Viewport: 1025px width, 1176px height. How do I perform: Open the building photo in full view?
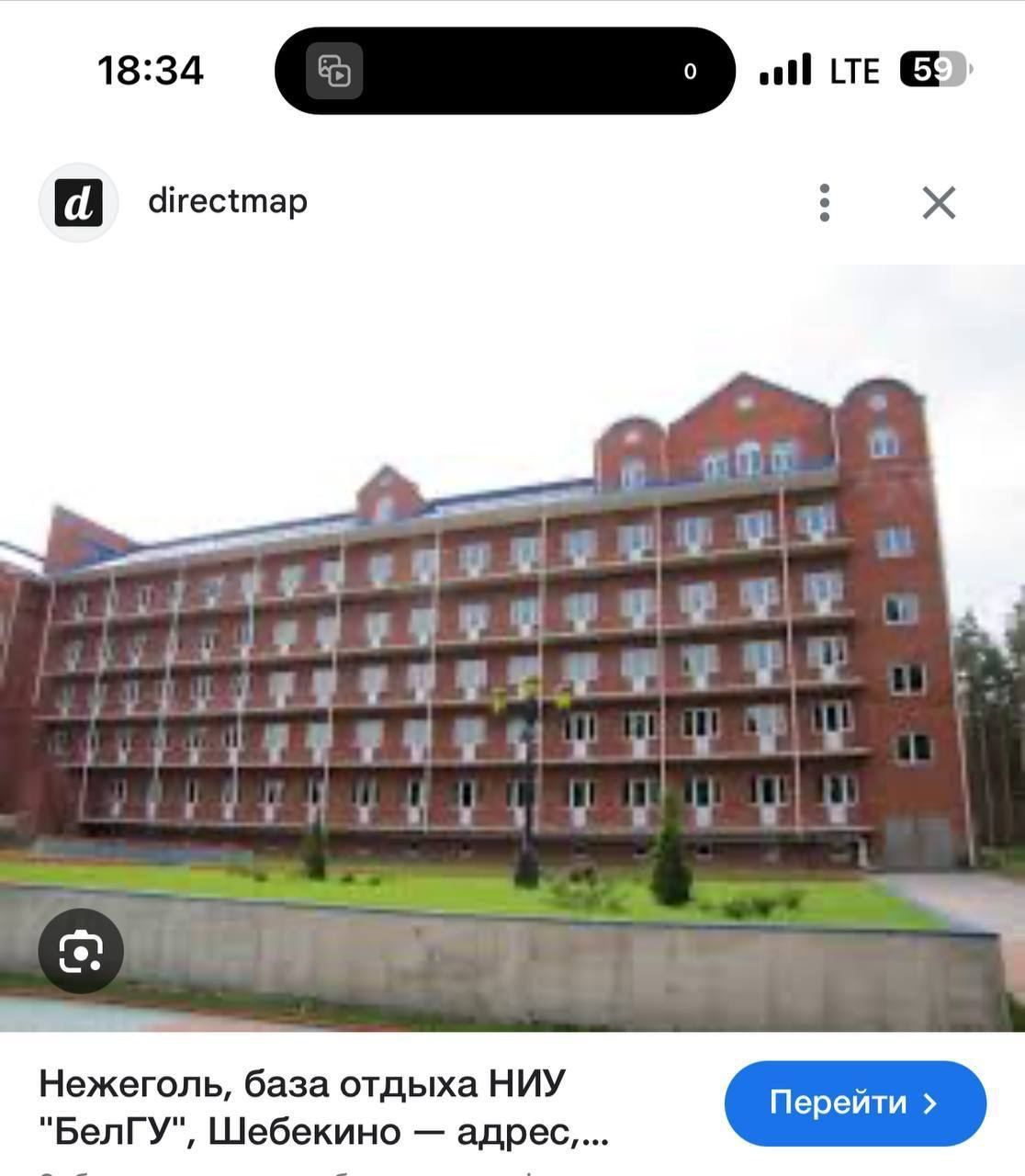[x=514, y=643]
